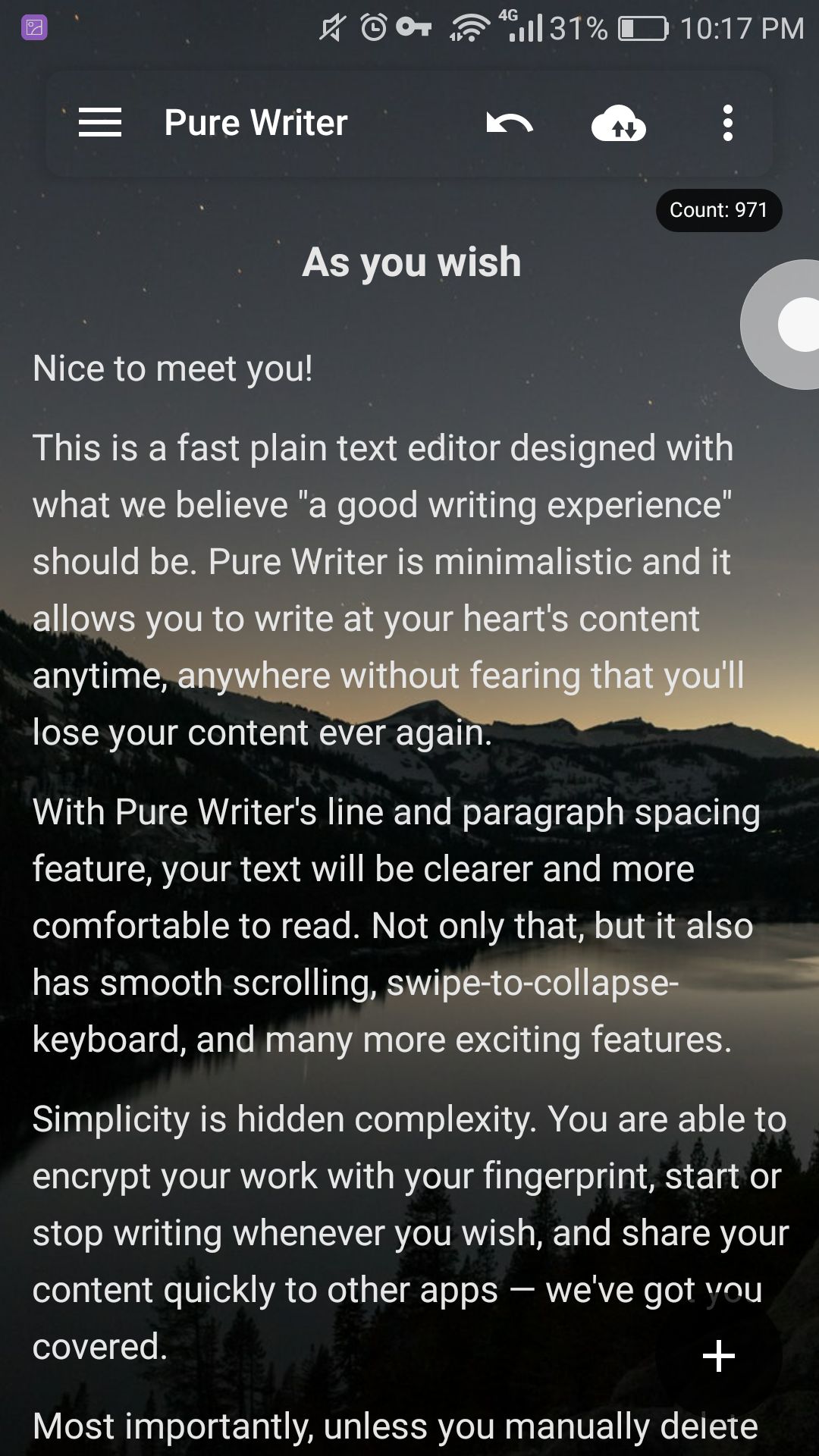Open the hamburger navigation drawer
The width and height of the screenshot is (819, 1456).
coord(100,123)
